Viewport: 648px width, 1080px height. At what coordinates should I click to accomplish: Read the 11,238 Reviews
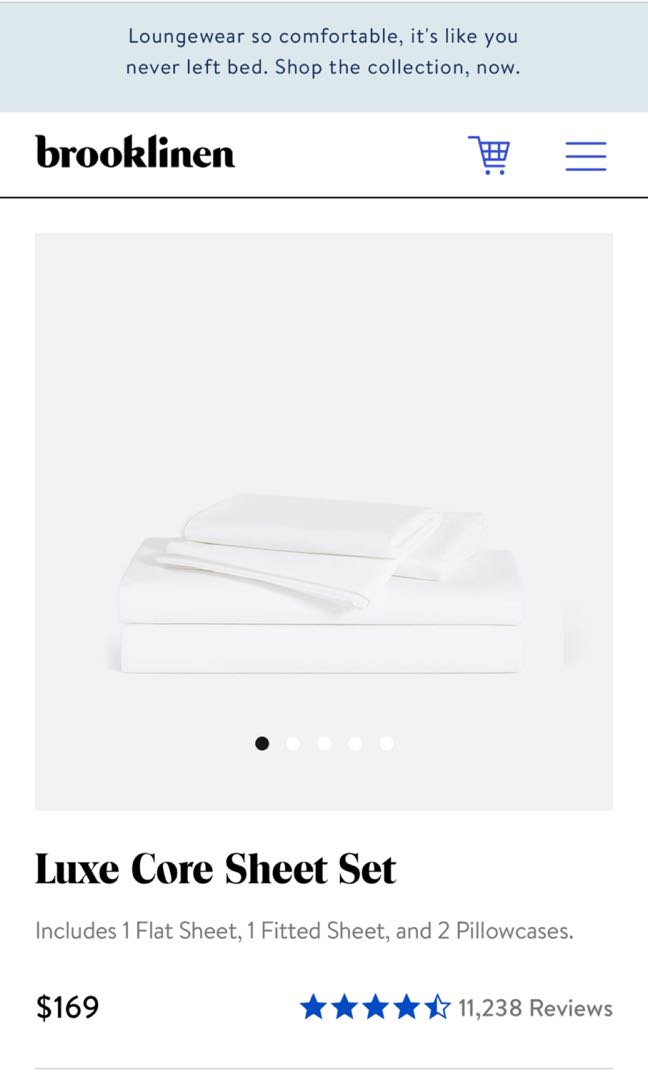click(534, 1007)
